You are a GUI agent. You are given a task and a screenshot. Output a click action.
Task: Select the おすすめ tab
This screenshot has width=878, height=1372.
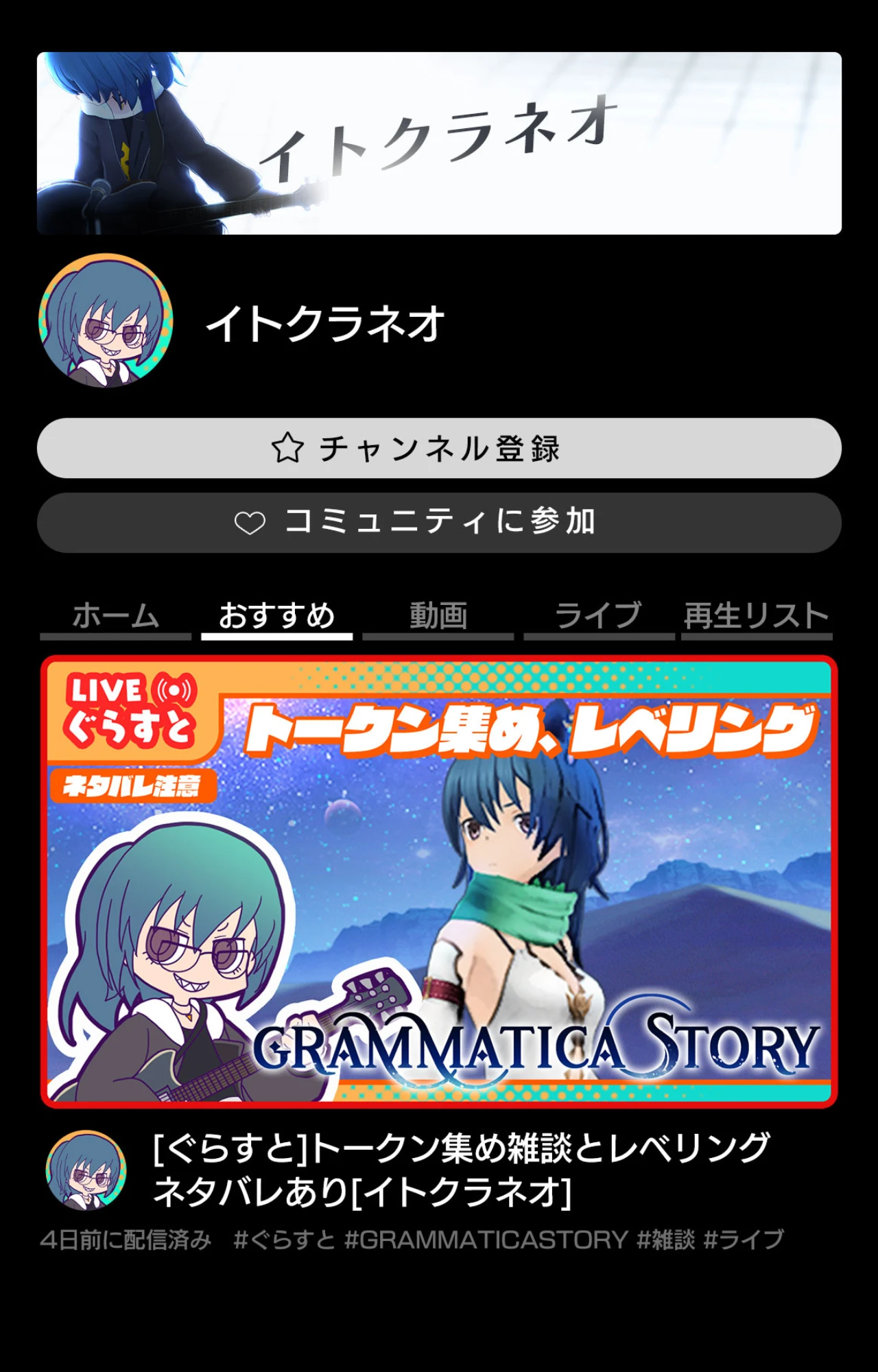tap(276, 616)
